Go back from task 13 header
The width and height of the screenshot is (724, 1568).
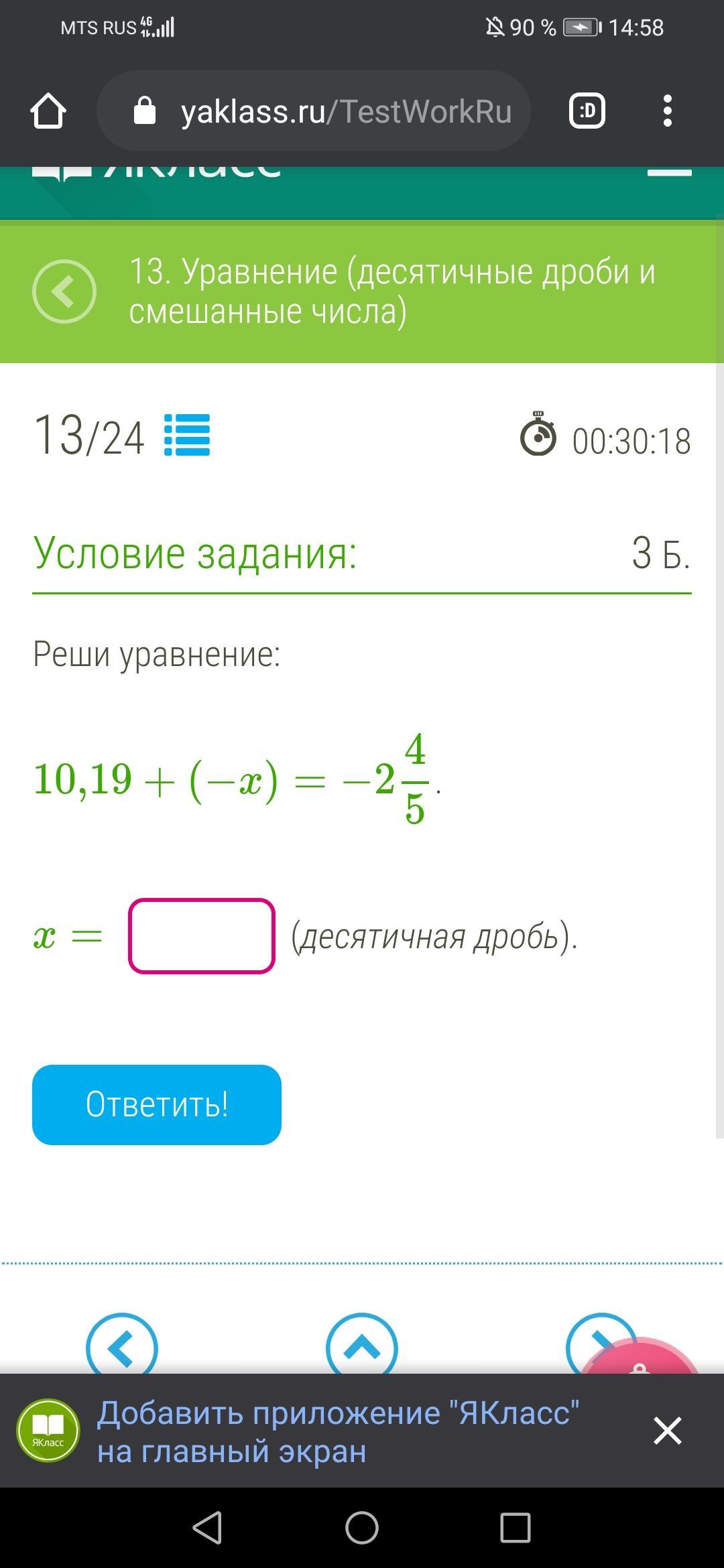(64, 291)
